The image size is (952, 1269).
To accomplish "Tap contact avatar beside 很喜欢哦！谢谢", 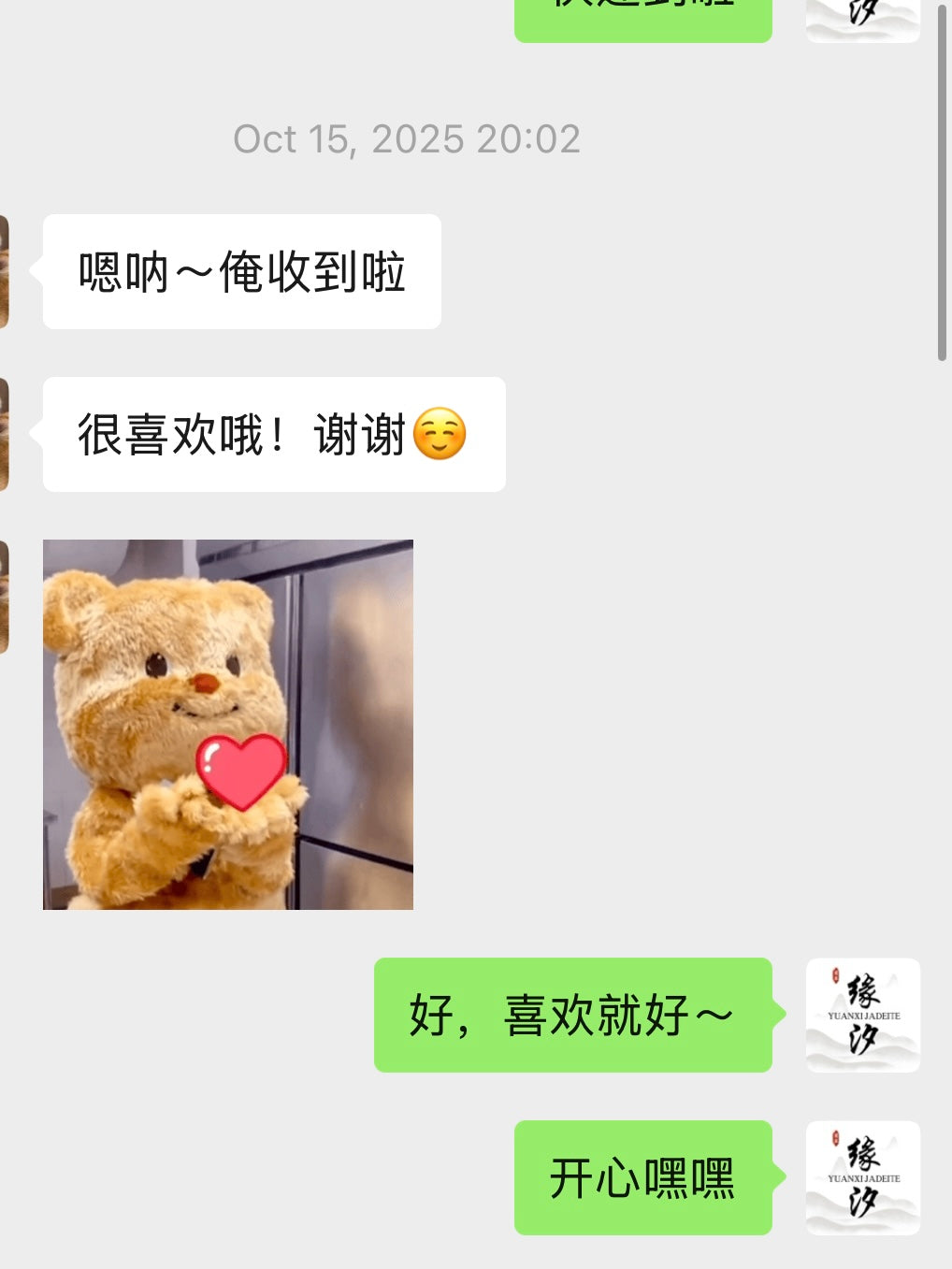I will (x=4, y=435).
